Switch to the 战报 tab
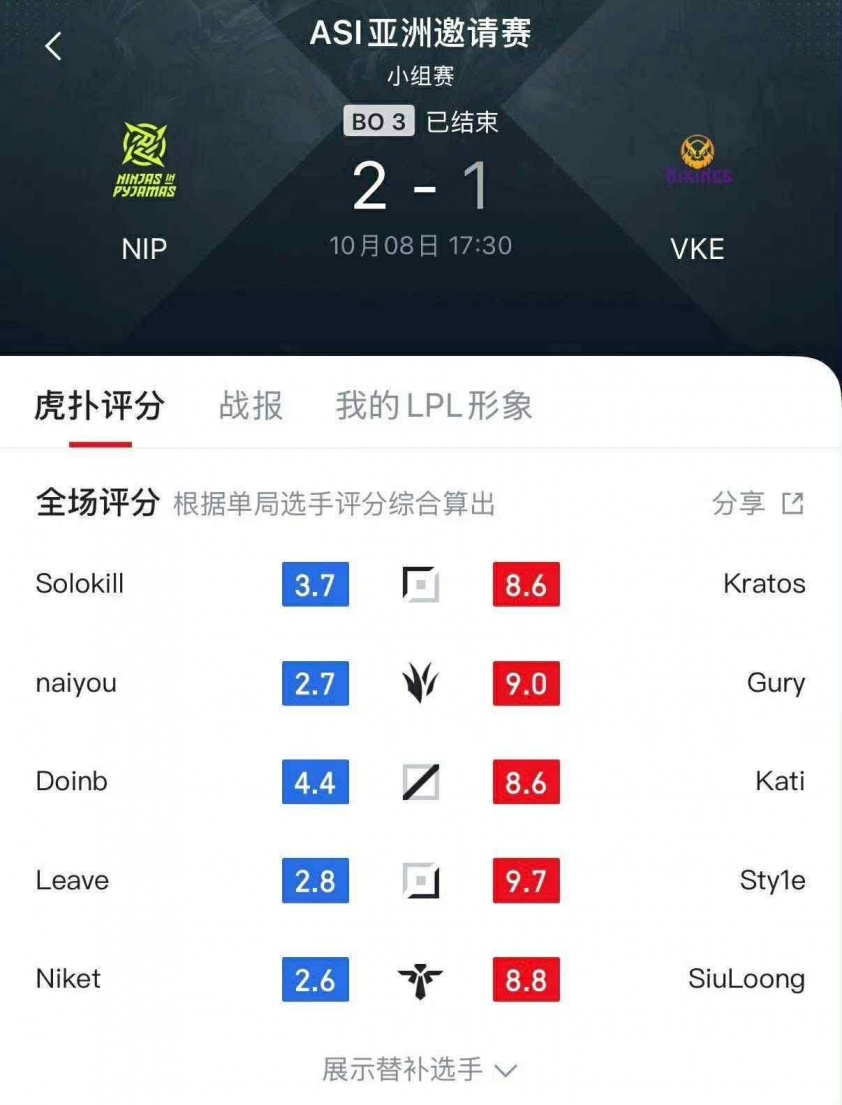The width and height of the screenshot is (842, 1105). pos(251,405)
